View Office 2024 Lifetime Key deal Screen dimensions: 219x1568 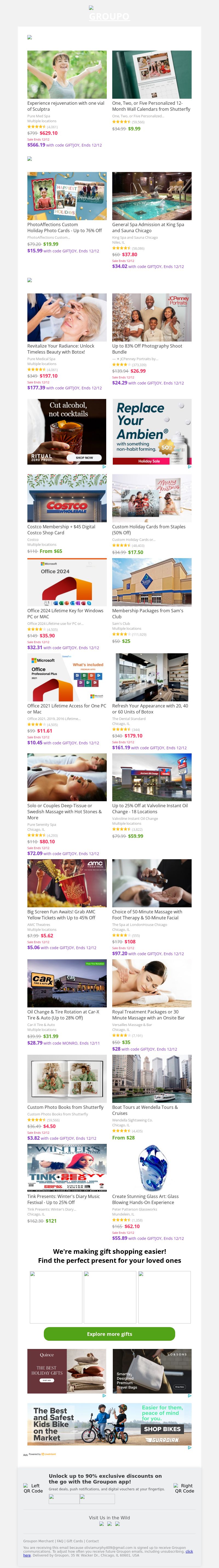point(67,613)
